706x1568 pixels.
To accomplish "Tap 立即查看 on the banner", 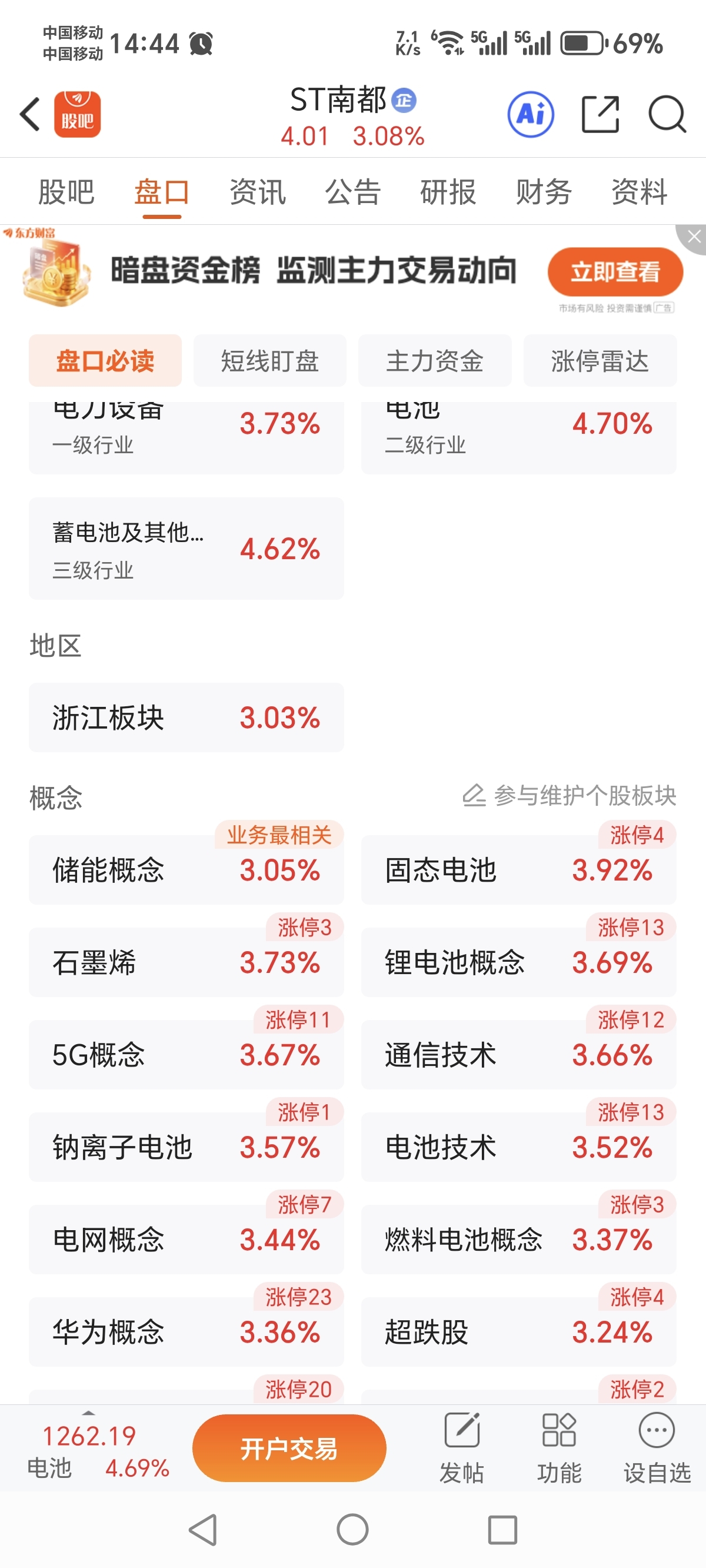I will point(615,272).
